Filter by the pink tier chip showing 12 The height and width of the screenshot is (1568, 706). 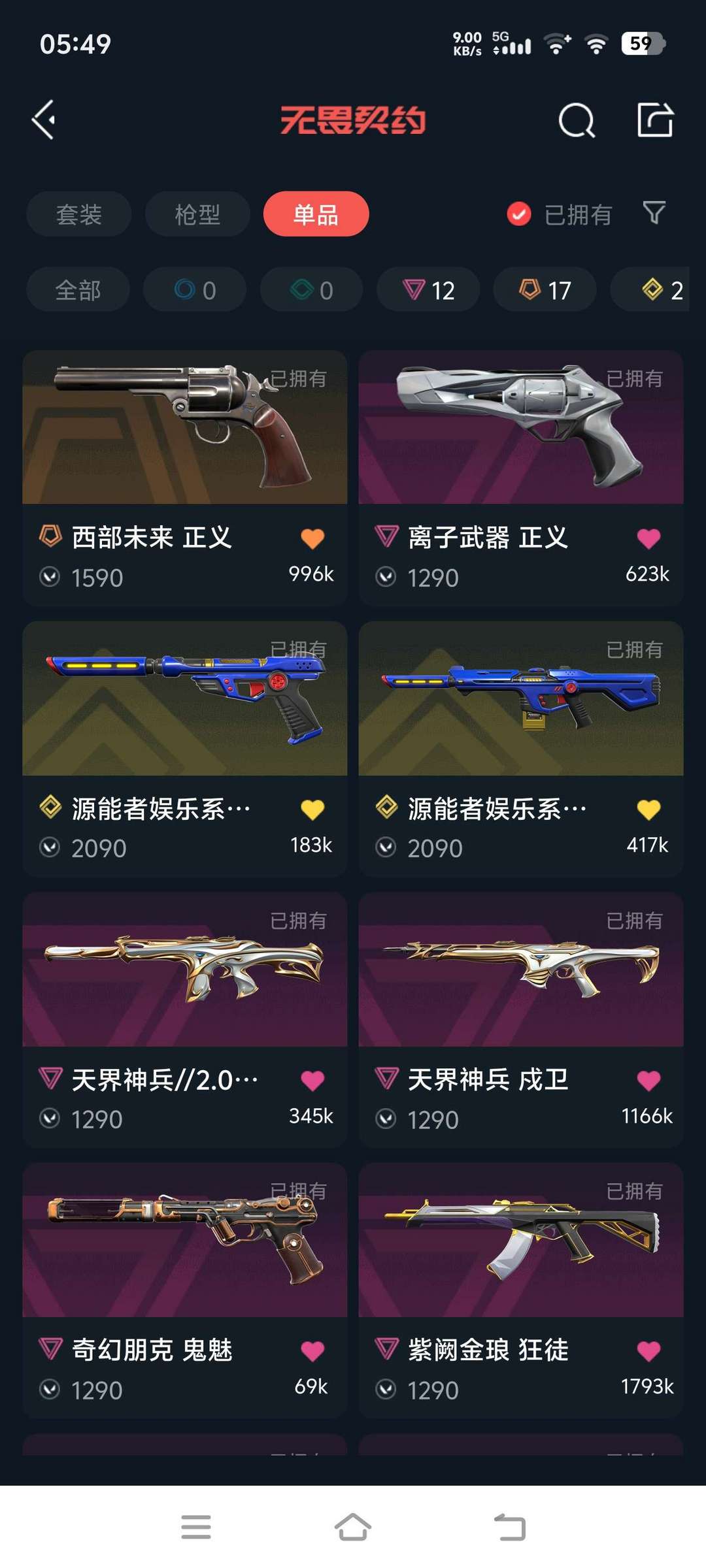pos(428,289)
